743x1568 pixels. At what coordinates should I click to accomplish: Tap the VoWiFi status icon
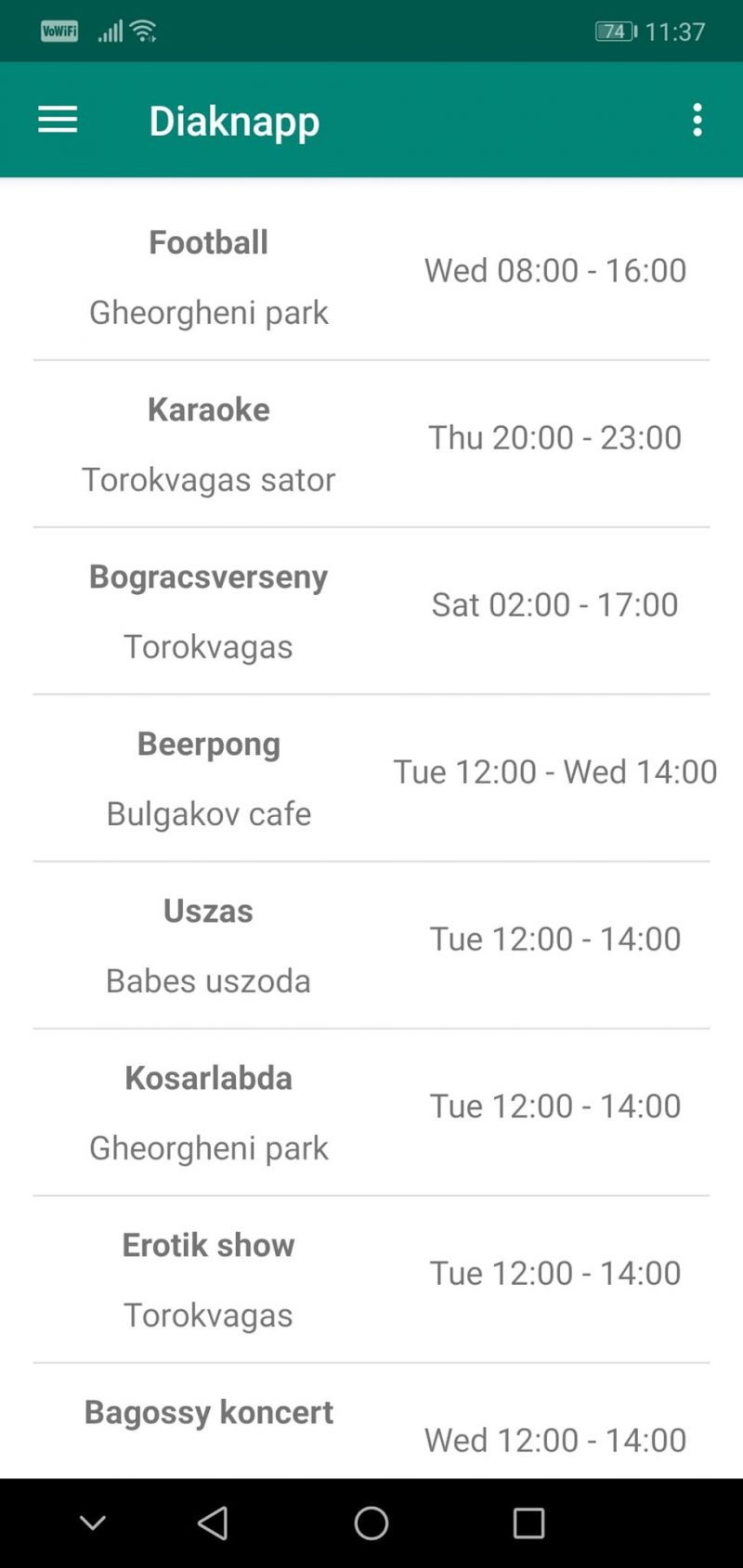point(58,29)
